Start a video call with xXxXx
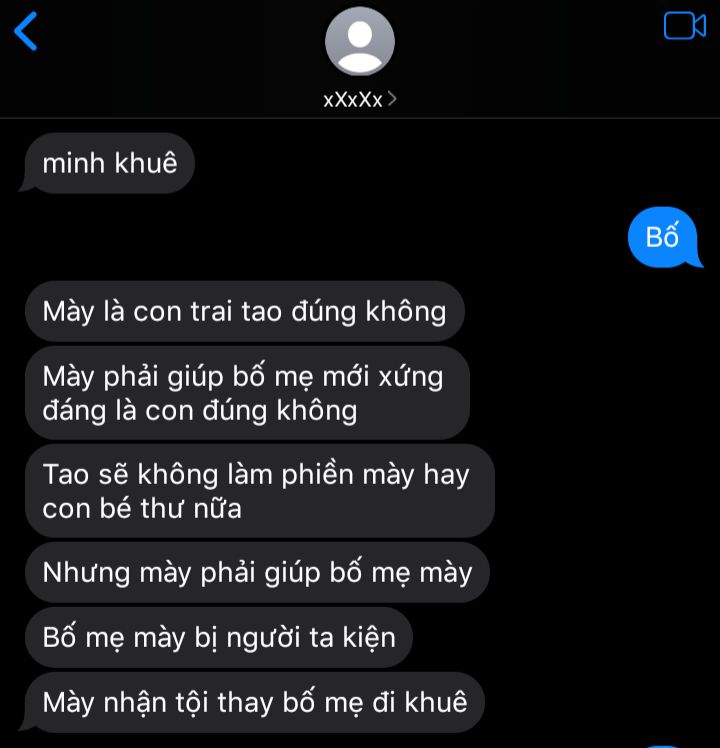This screenshot has height=748, width=720. pos(685,26)
